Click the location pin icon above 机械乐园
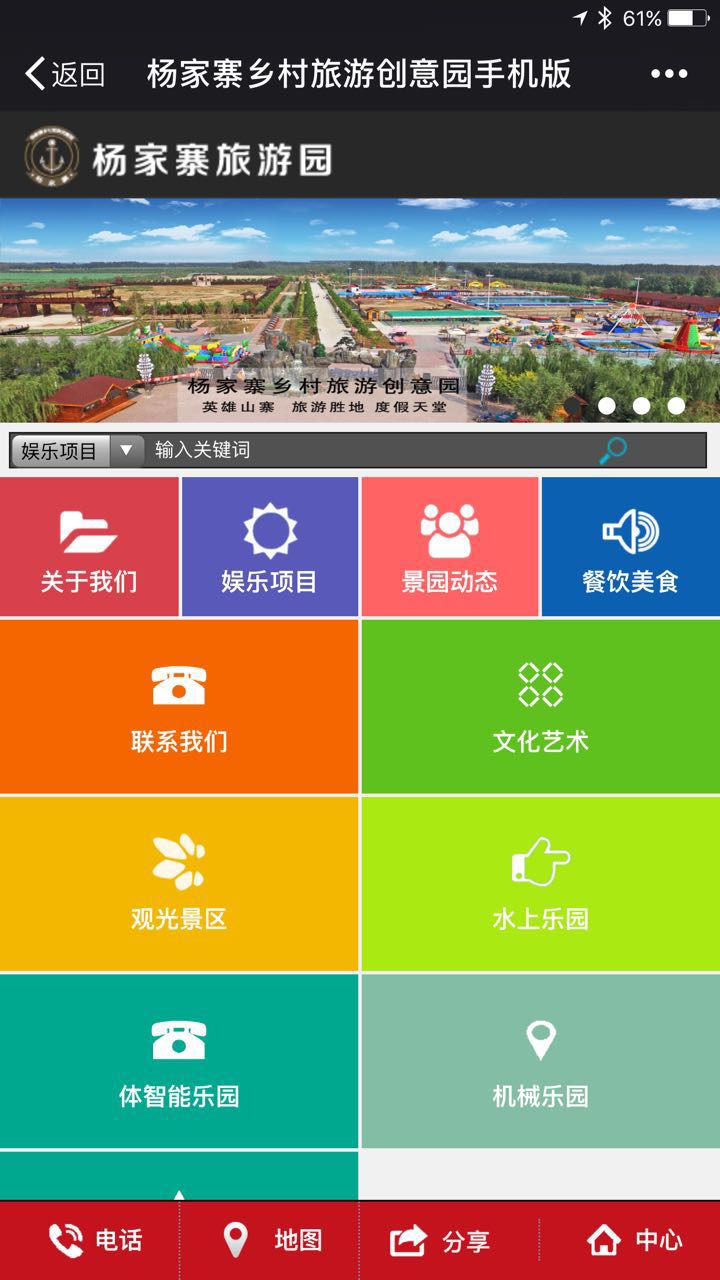Image resolution: width=720 pixels, height=1280 pixels. coord(540,1040)
